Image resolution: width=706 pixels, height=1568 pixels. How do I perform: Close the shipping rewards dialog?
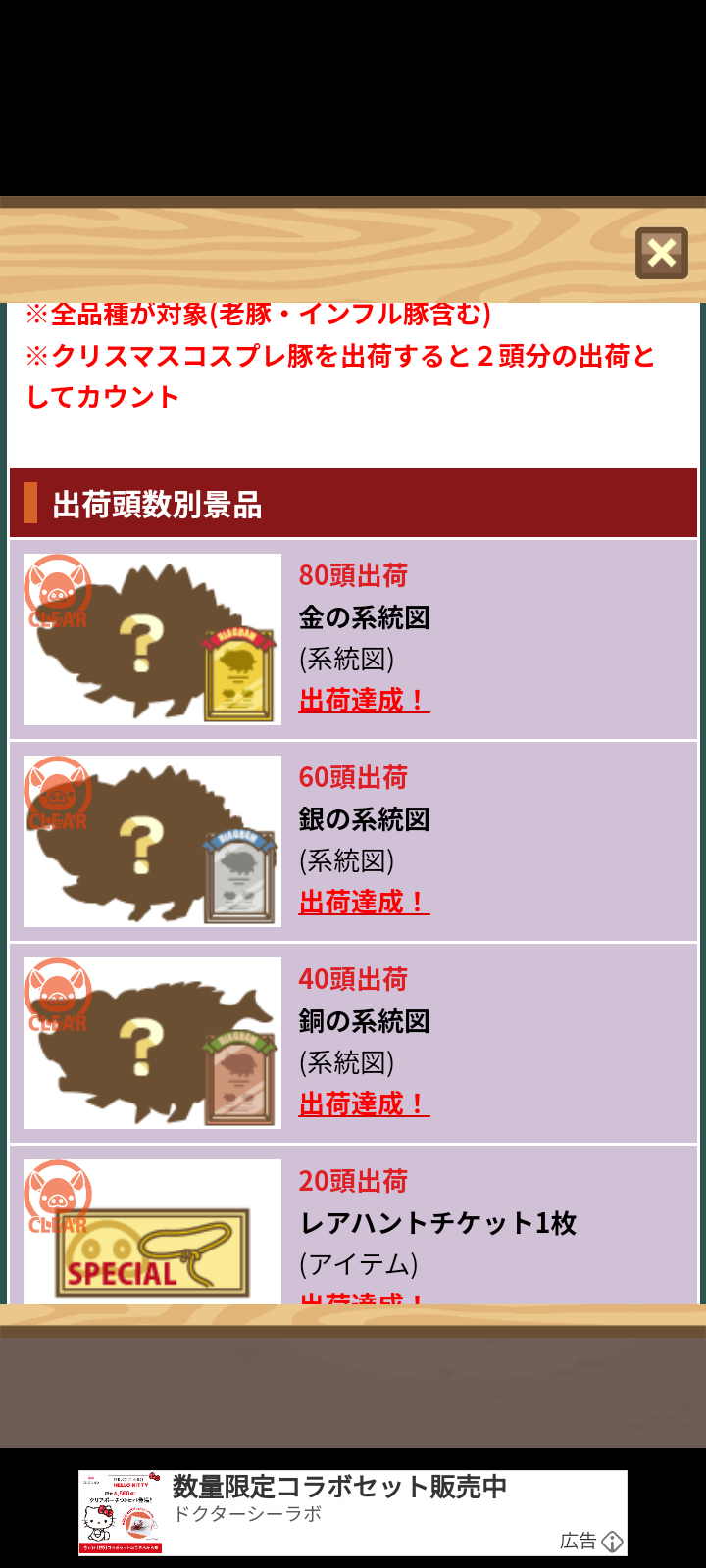662,253
